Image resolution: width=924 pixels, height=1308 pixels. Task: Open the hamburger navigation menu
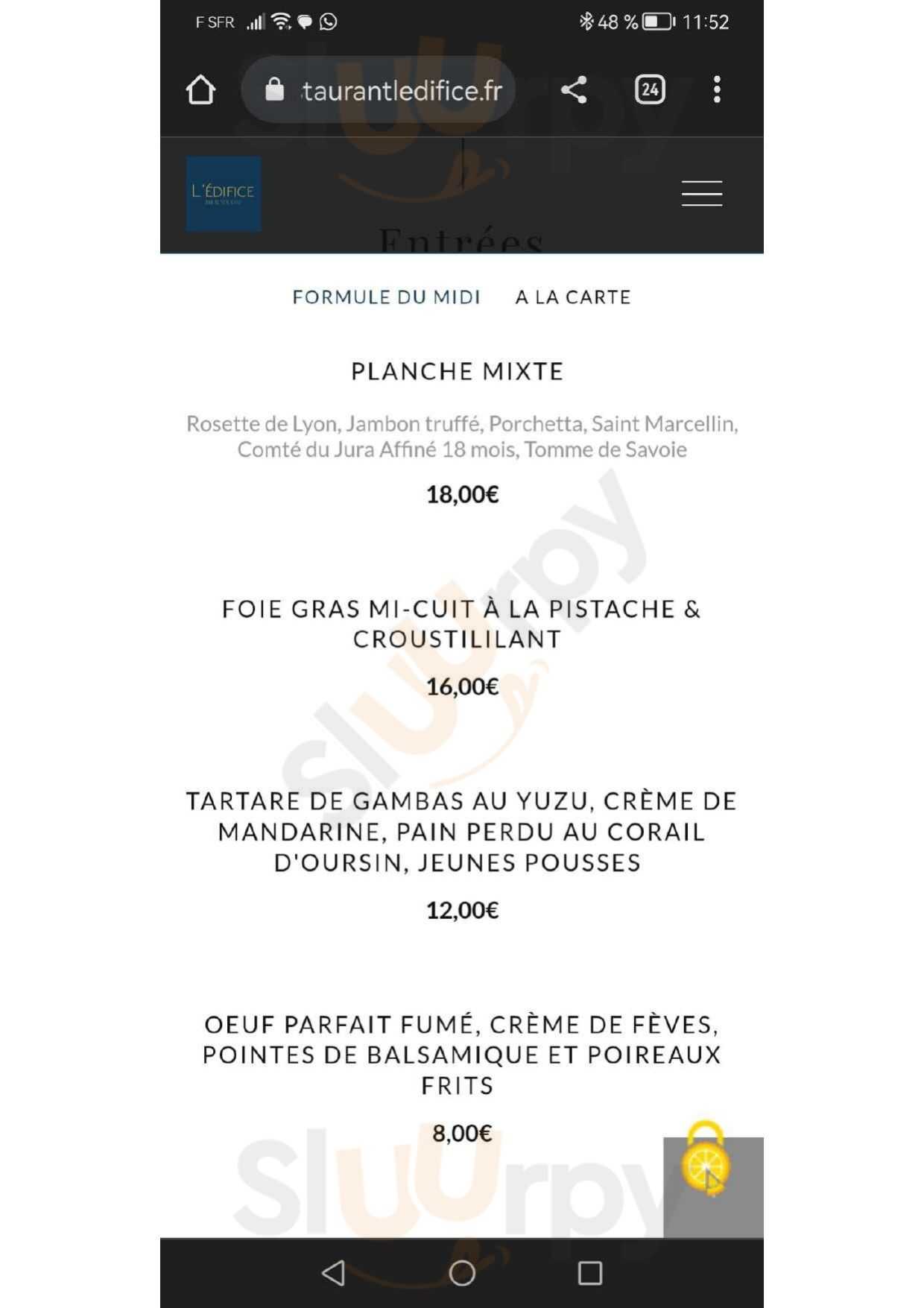point(701,193)
